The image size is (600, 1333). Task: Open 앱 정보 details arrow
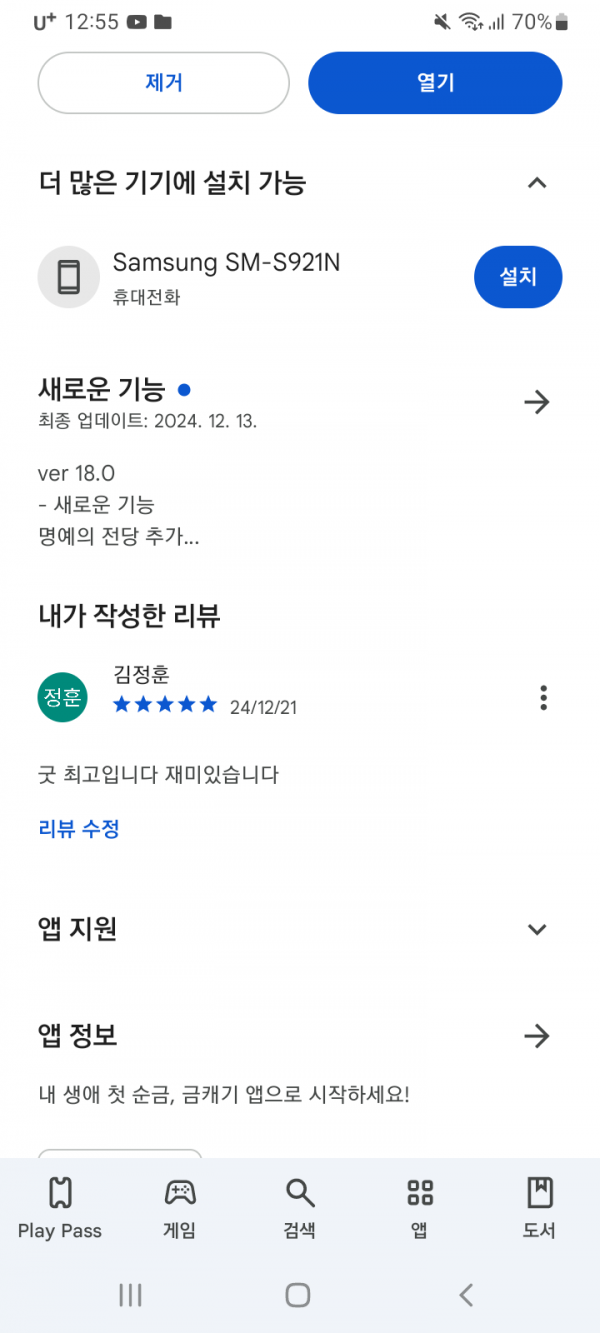537,1036
